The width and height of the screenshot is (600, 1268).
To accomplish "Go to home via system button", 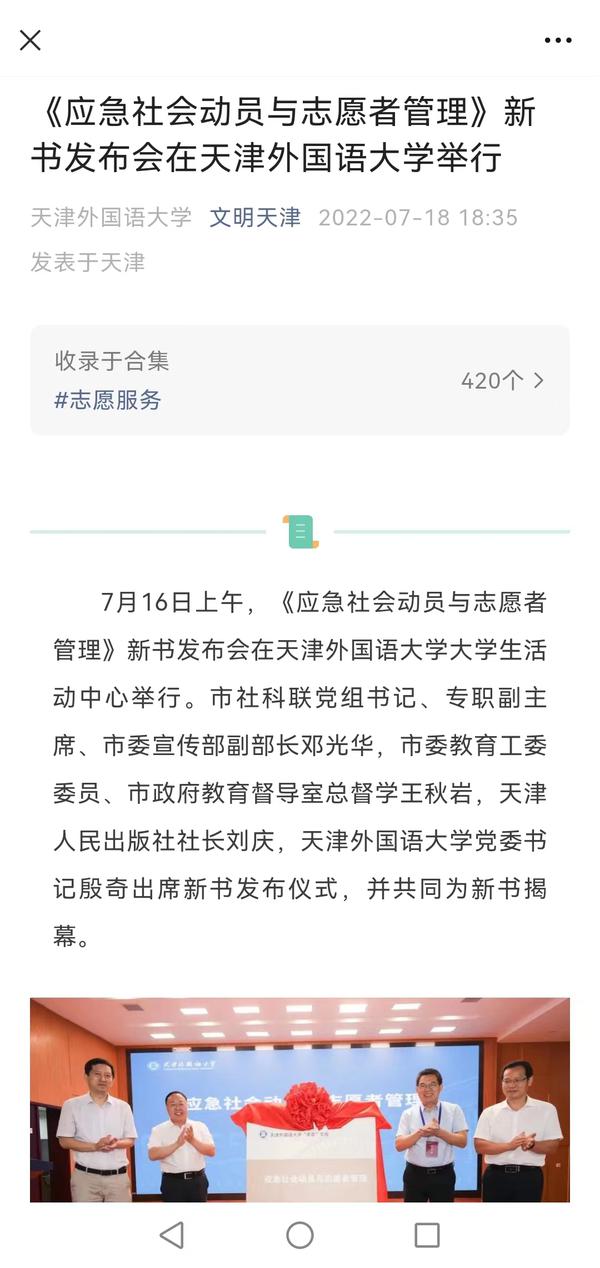I will pos(300,1235).
